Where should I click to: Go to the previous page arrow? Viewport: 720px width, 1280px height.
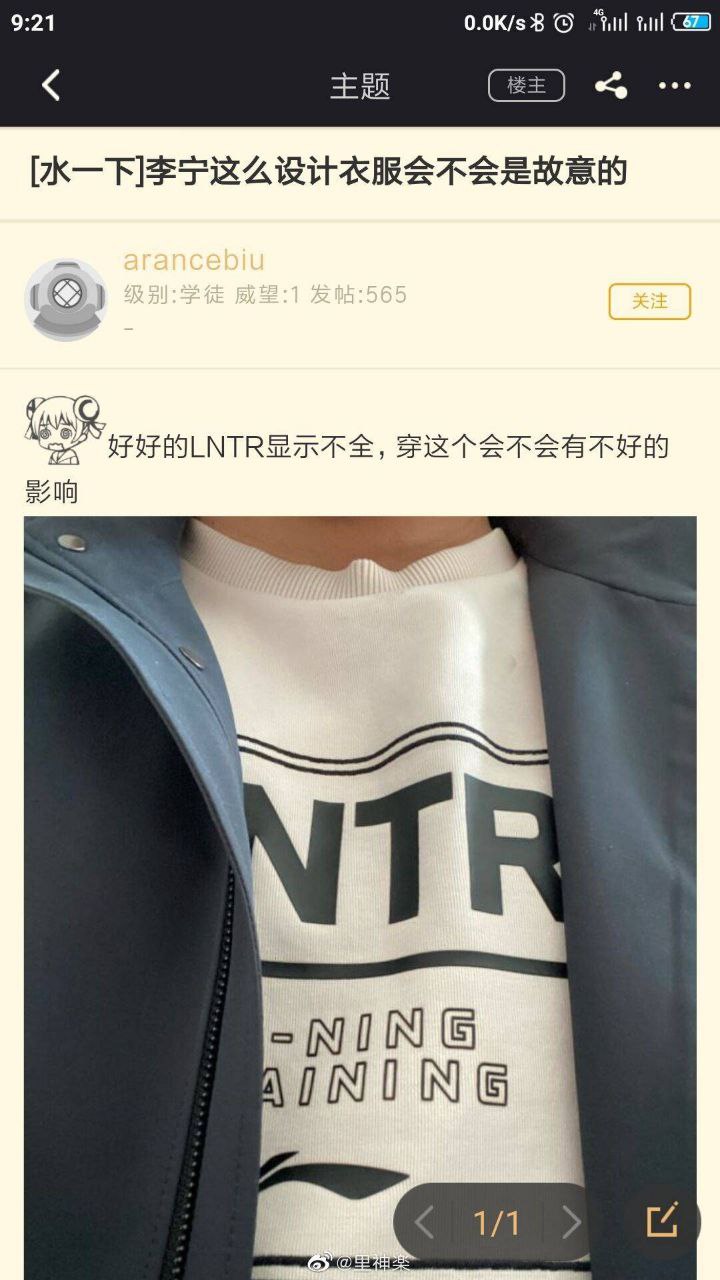[x=424, y=1222]
